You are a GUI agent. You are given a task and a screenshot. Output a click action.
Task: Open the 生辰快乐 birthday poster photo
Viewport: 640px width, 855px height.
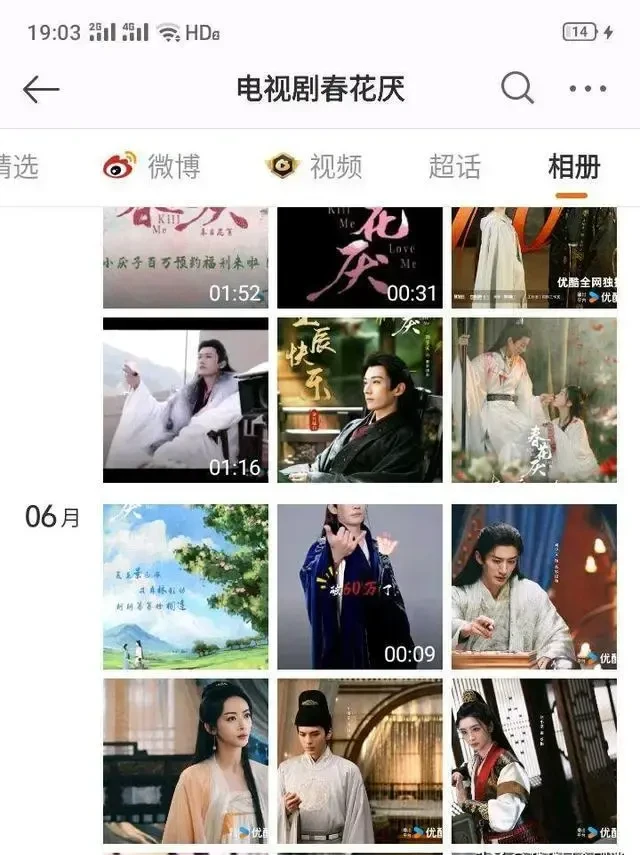coord(359,400)
